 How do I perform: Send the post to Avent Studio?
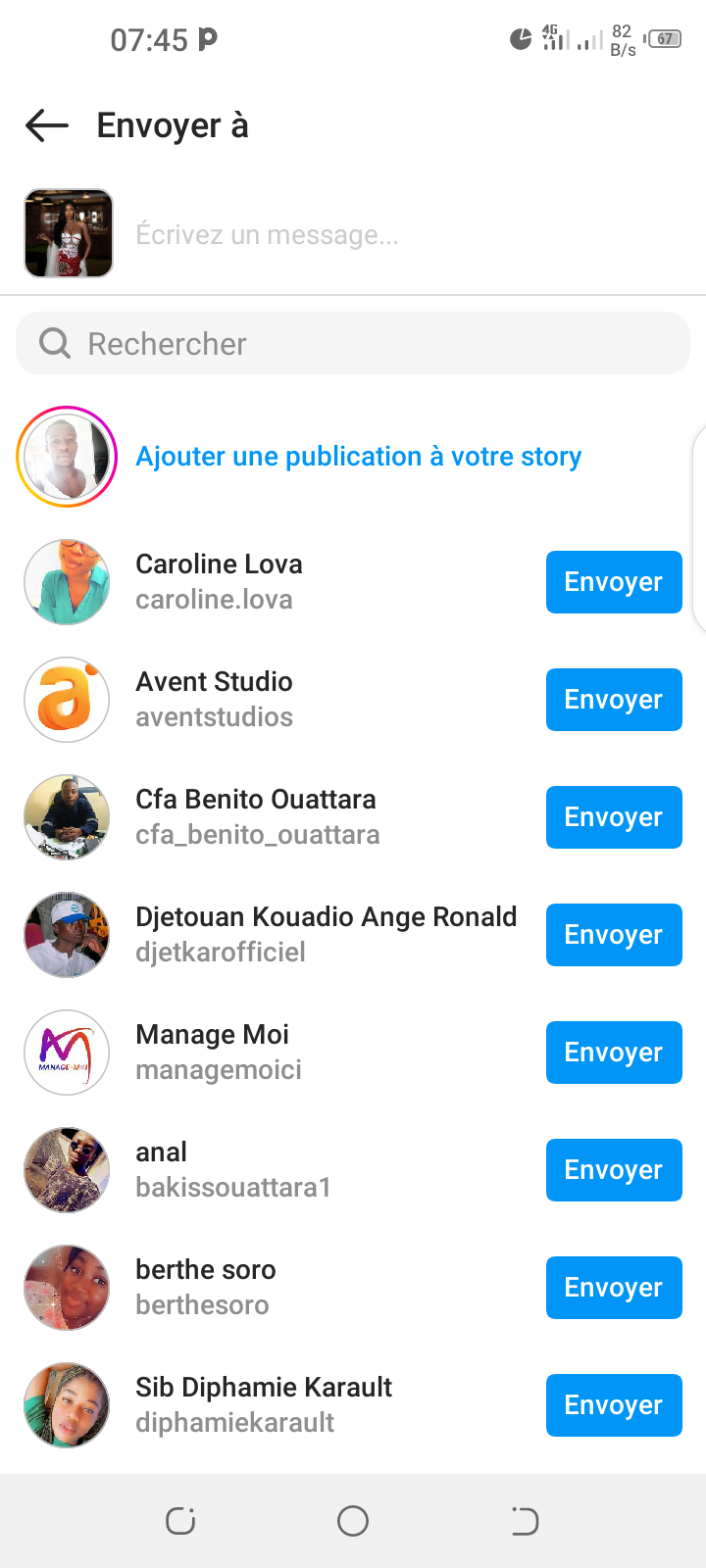614,700
